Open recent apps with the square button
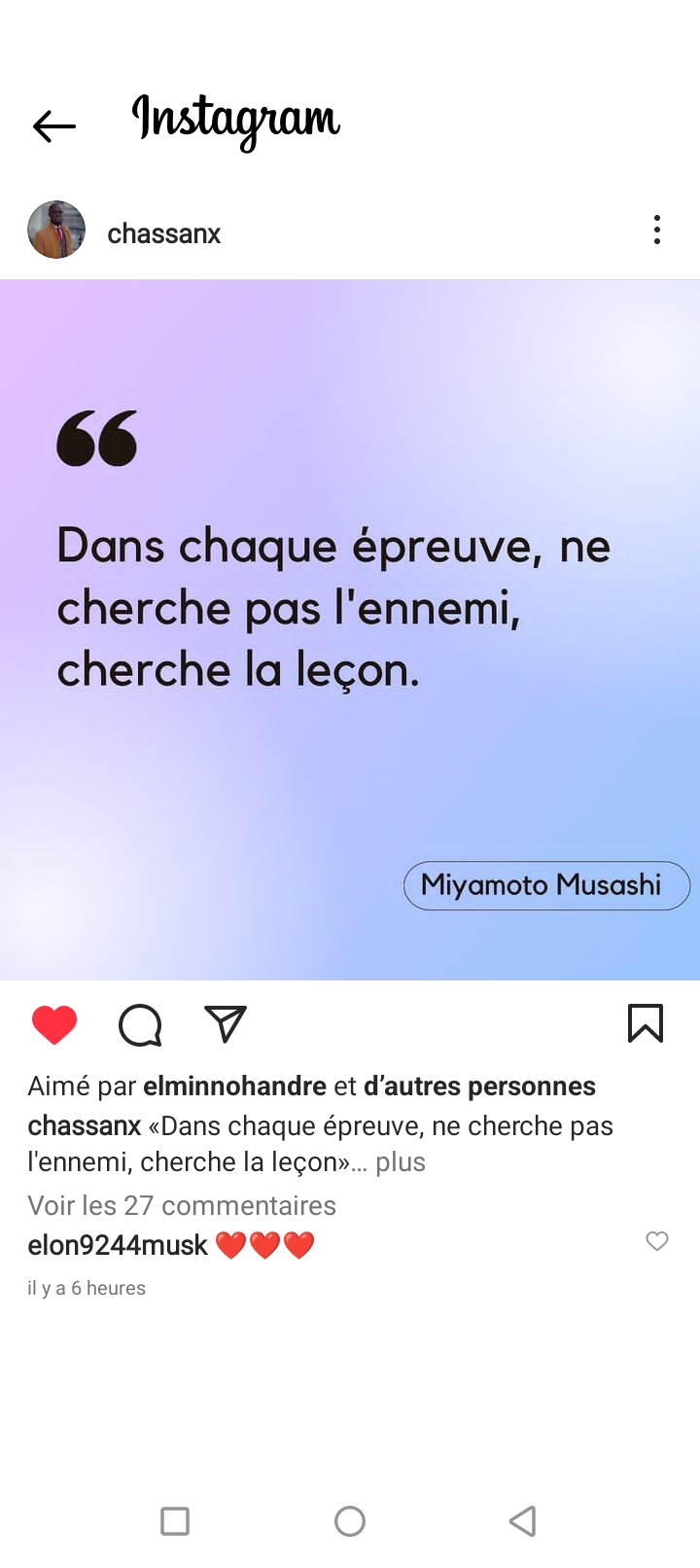 [x=175, y=1521]
